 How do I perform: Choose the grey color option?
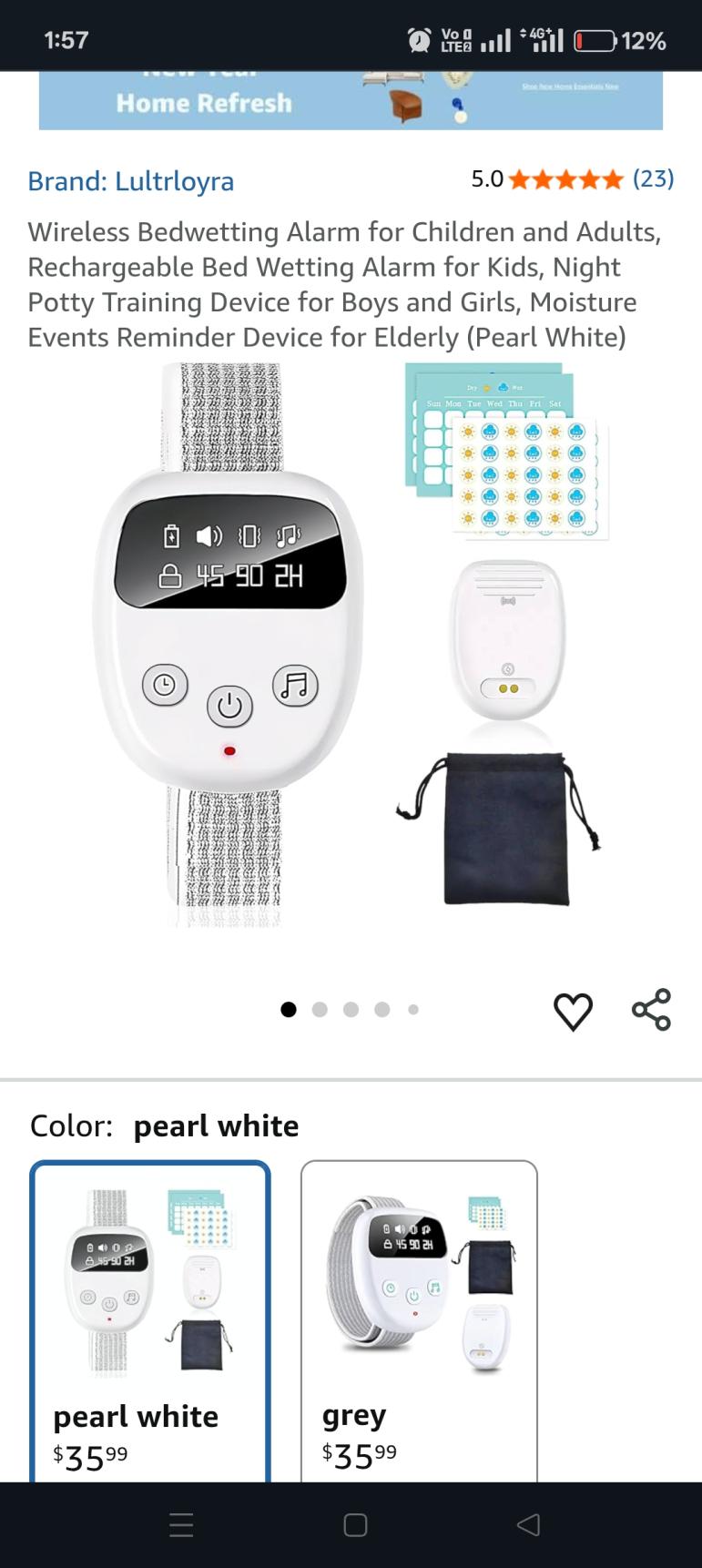point(419,1320)
